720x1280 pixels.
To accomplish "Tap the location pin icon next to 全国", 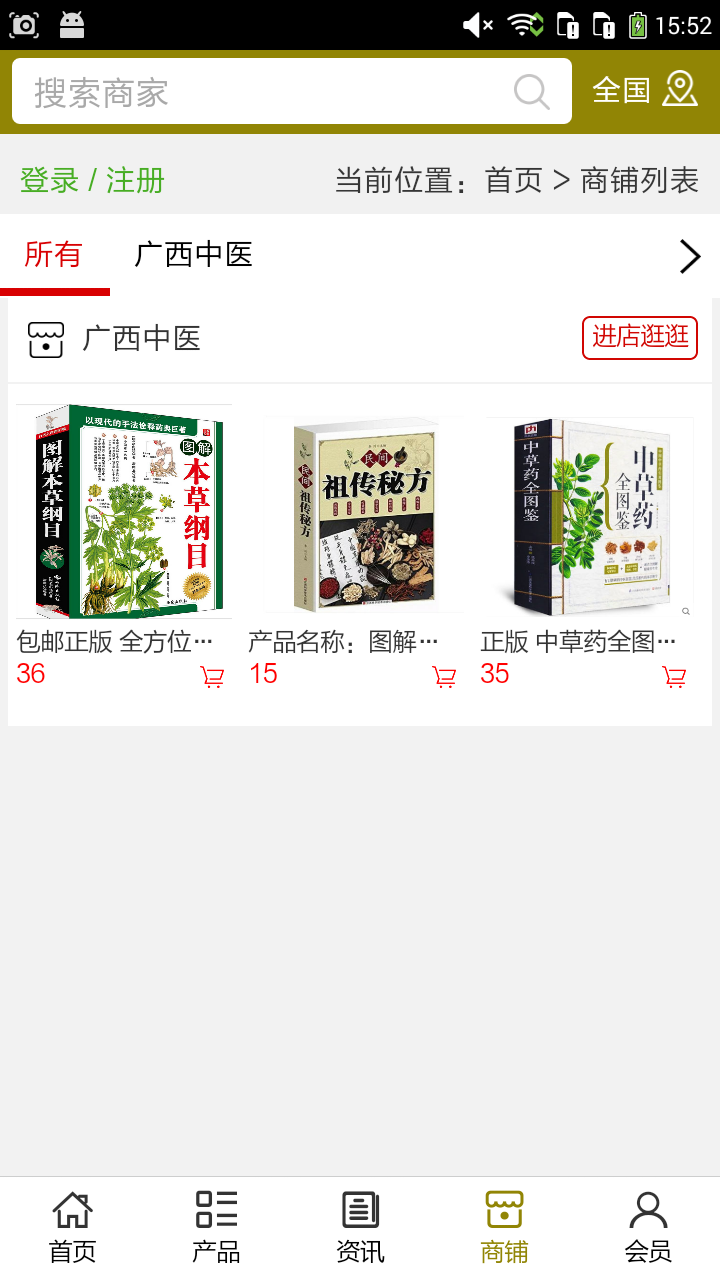I will coord(681,89).
